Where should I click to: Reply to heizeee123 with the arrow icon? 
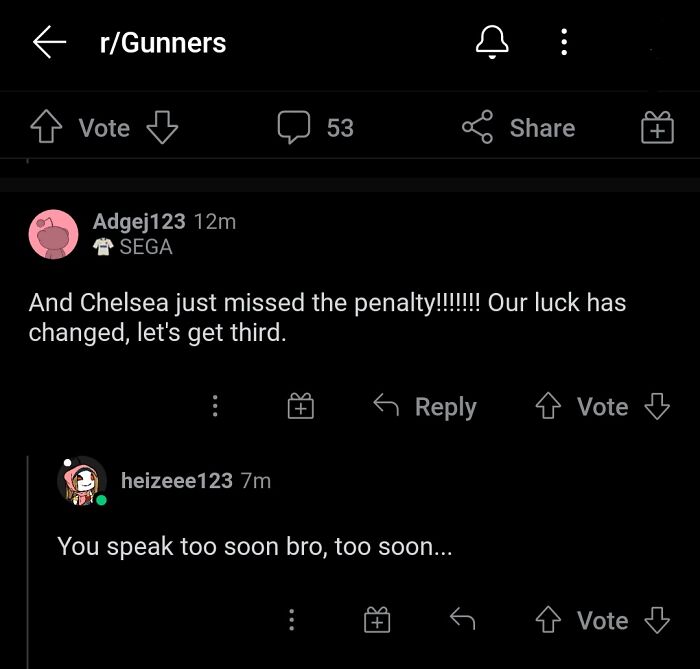[462, 620]
